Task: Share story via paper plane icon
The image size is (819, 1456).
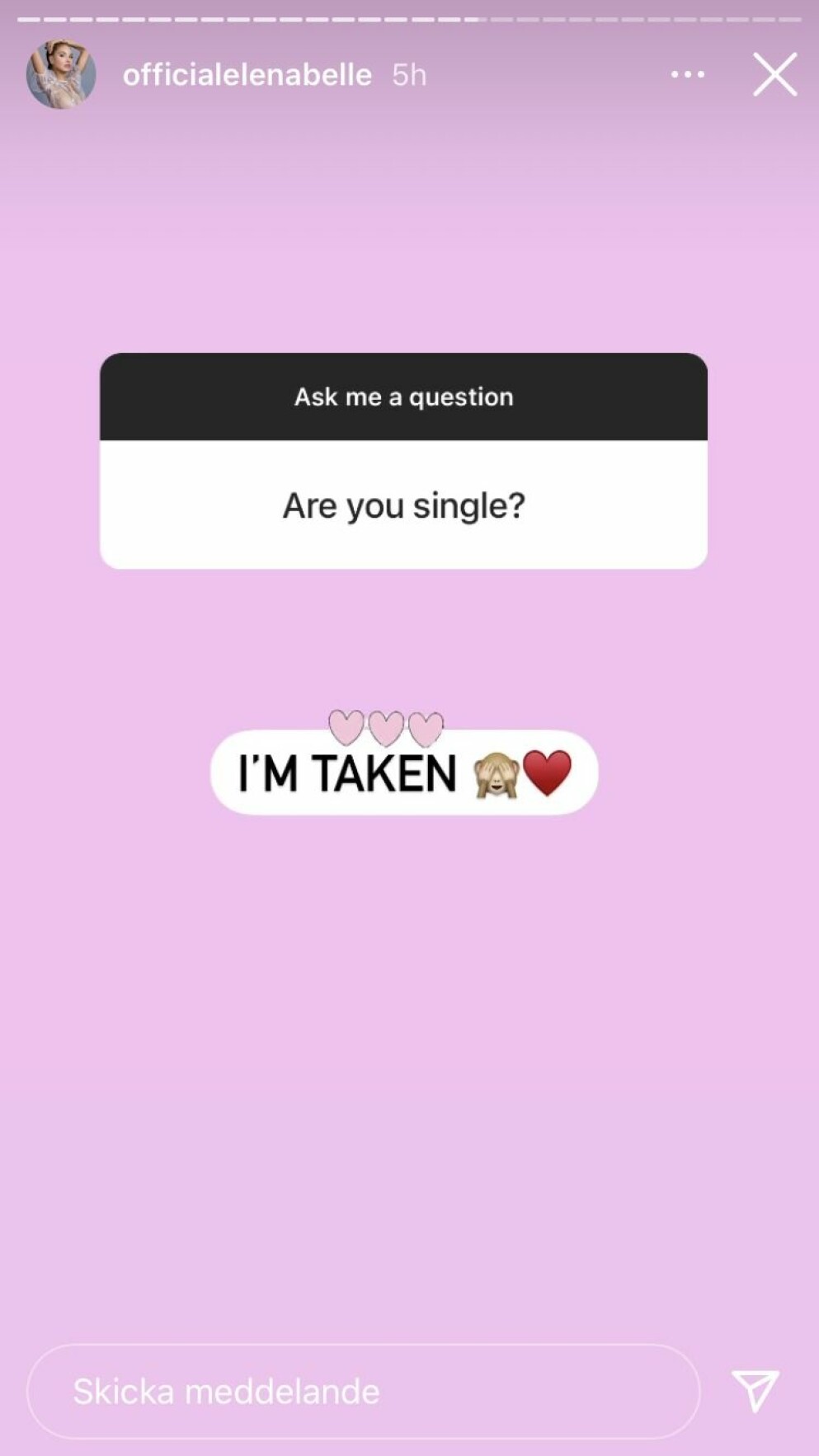Action: point(755,1391)
